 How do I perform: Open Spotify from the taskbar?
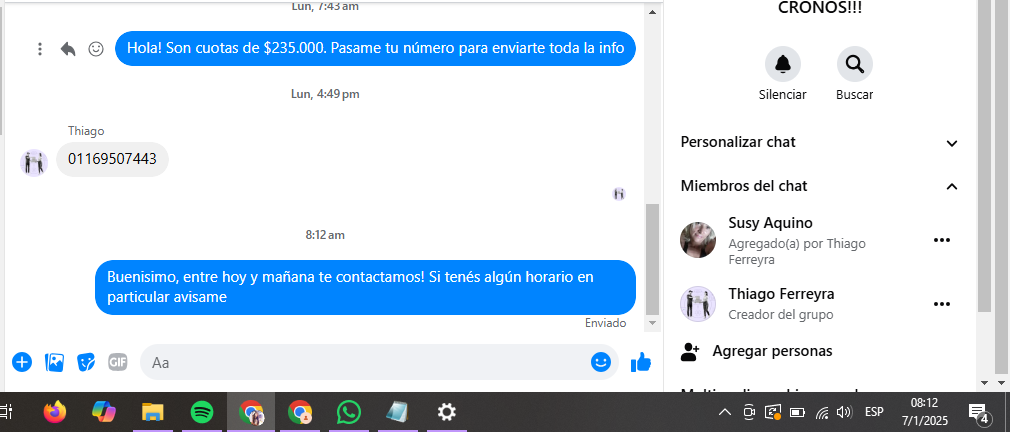click(x=201, y=411)
